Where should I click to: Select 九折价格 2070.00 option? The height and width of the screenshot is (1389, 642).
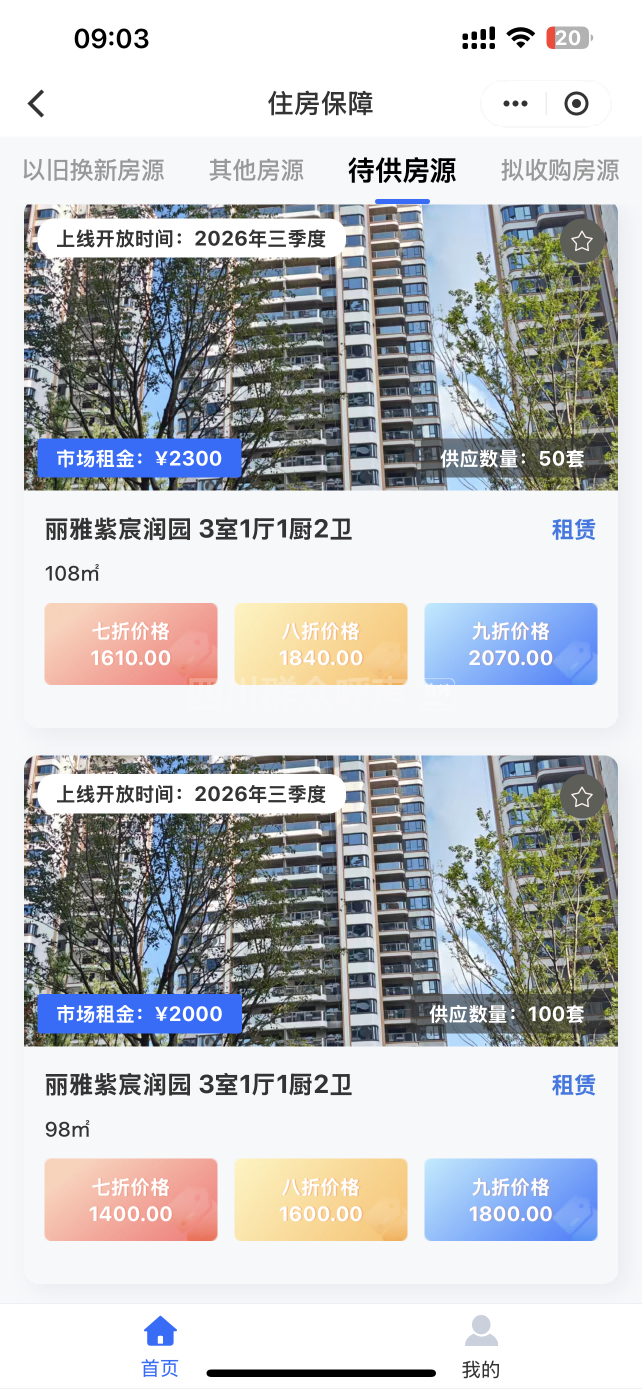[511, 645]
